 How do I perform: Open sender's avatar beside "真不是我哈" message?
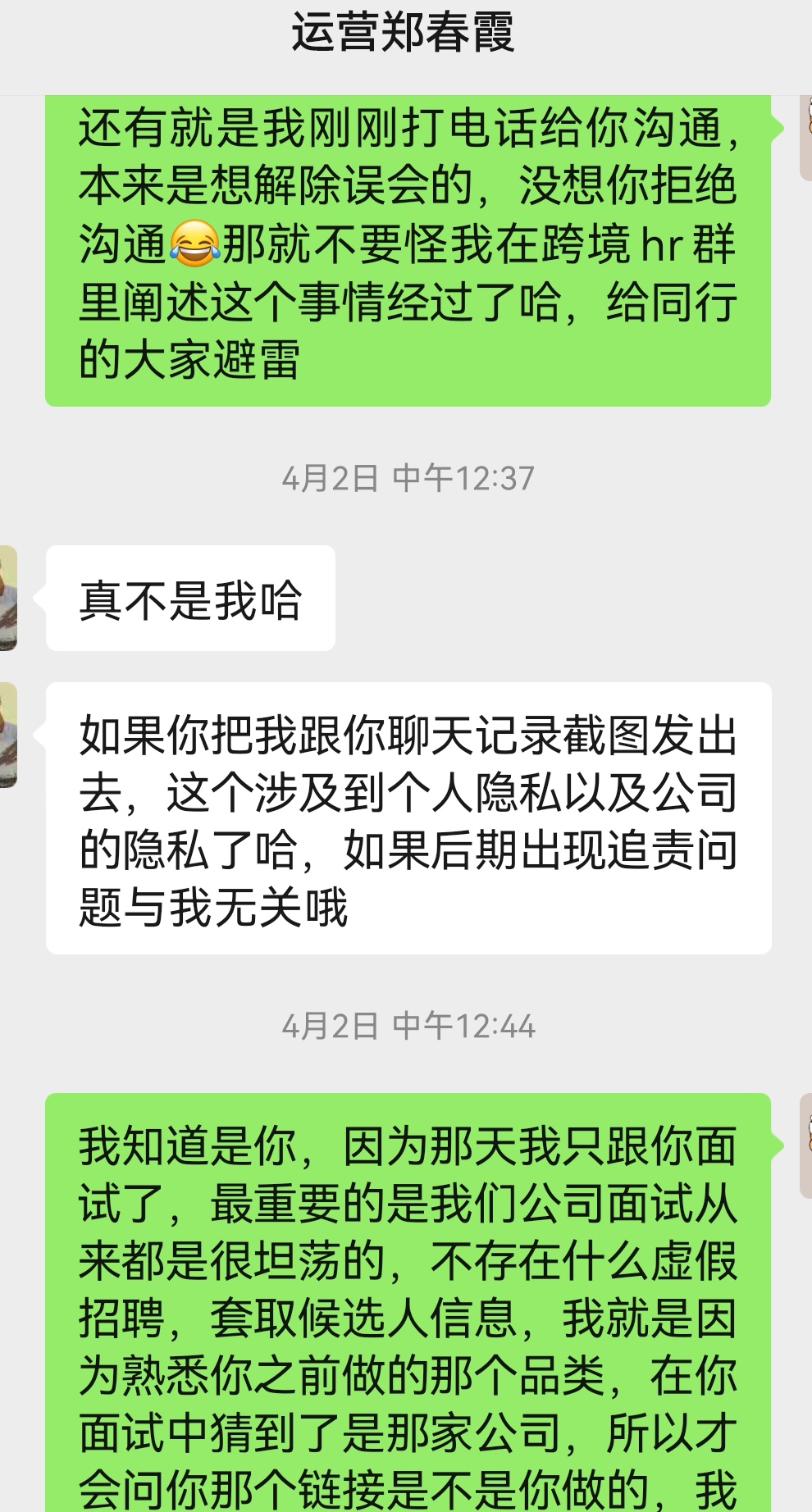point(8,598)
